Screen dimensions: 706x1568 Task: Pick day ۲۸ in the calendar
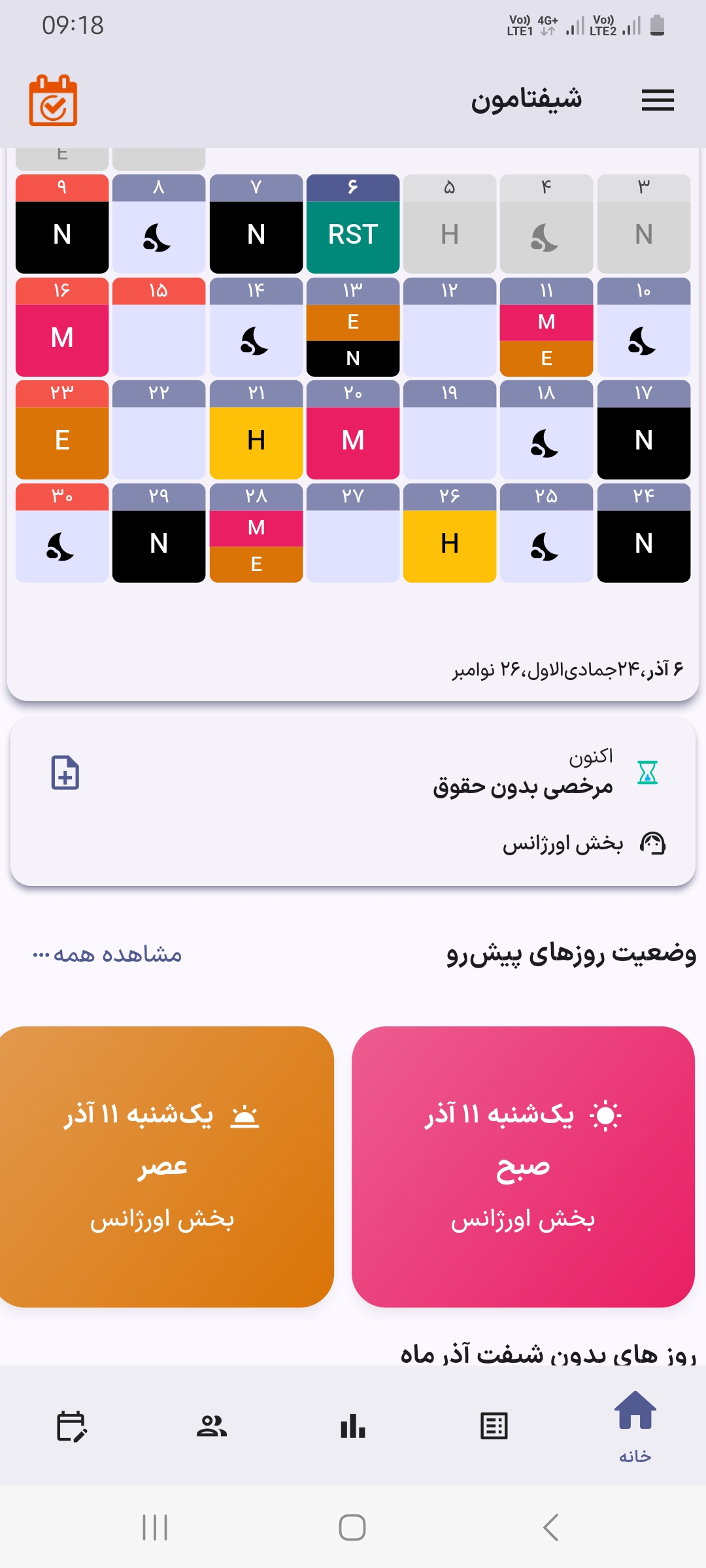[256, 533]
